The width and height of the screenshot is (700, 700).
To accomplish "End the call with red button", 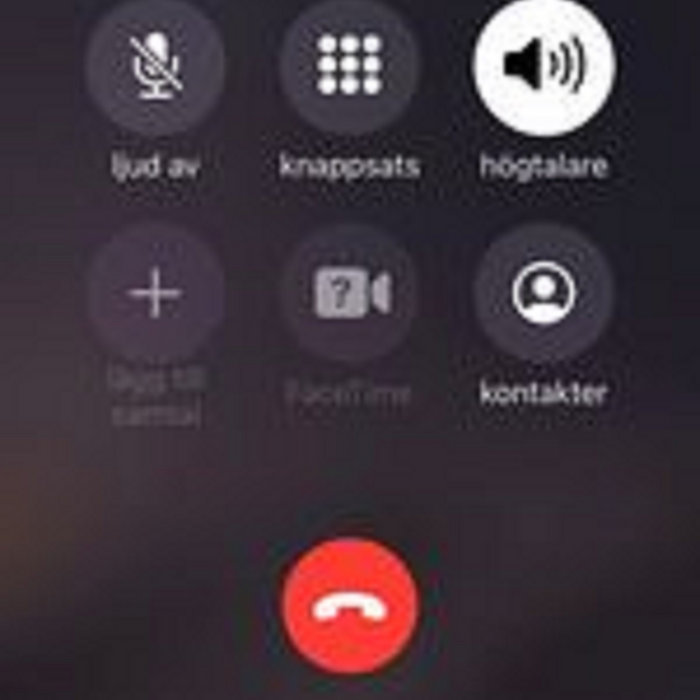I will 350,606.
